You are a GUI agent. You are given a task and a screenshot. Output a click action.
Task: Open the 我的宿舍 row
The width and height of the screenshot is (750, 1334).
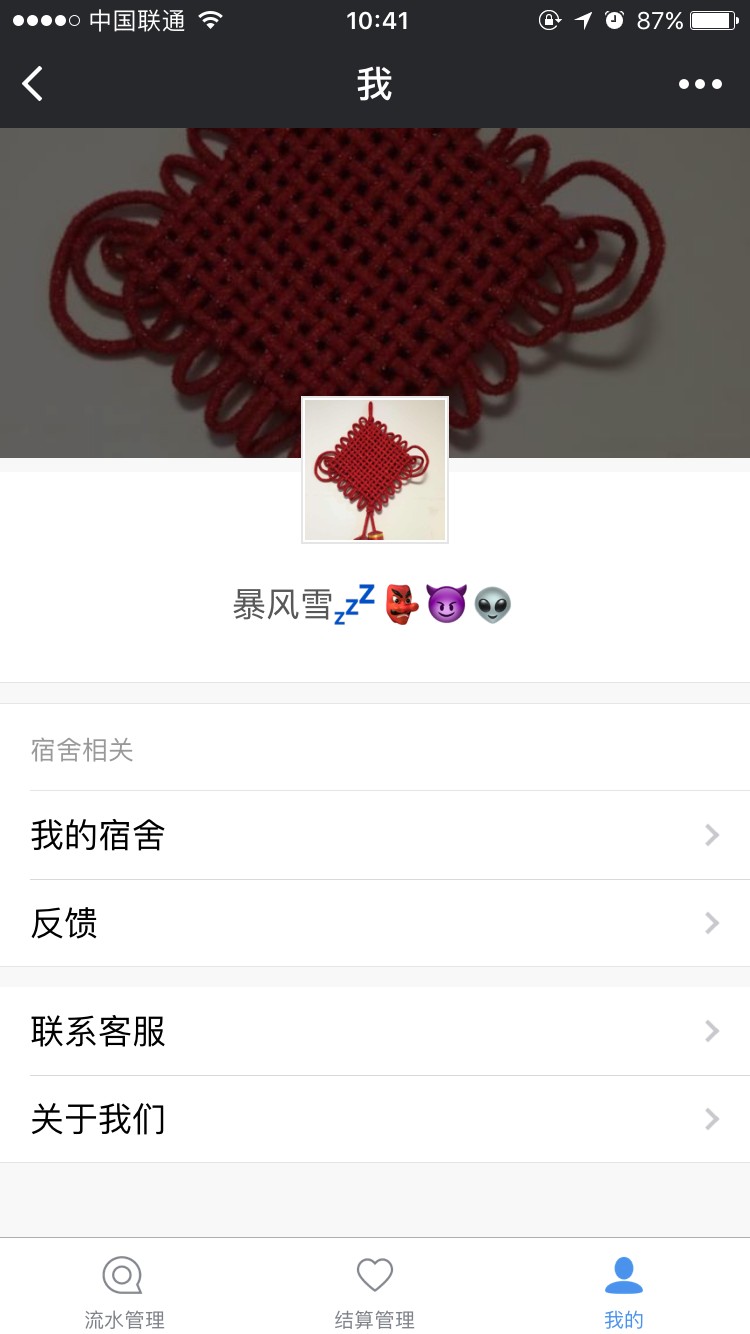375,835
